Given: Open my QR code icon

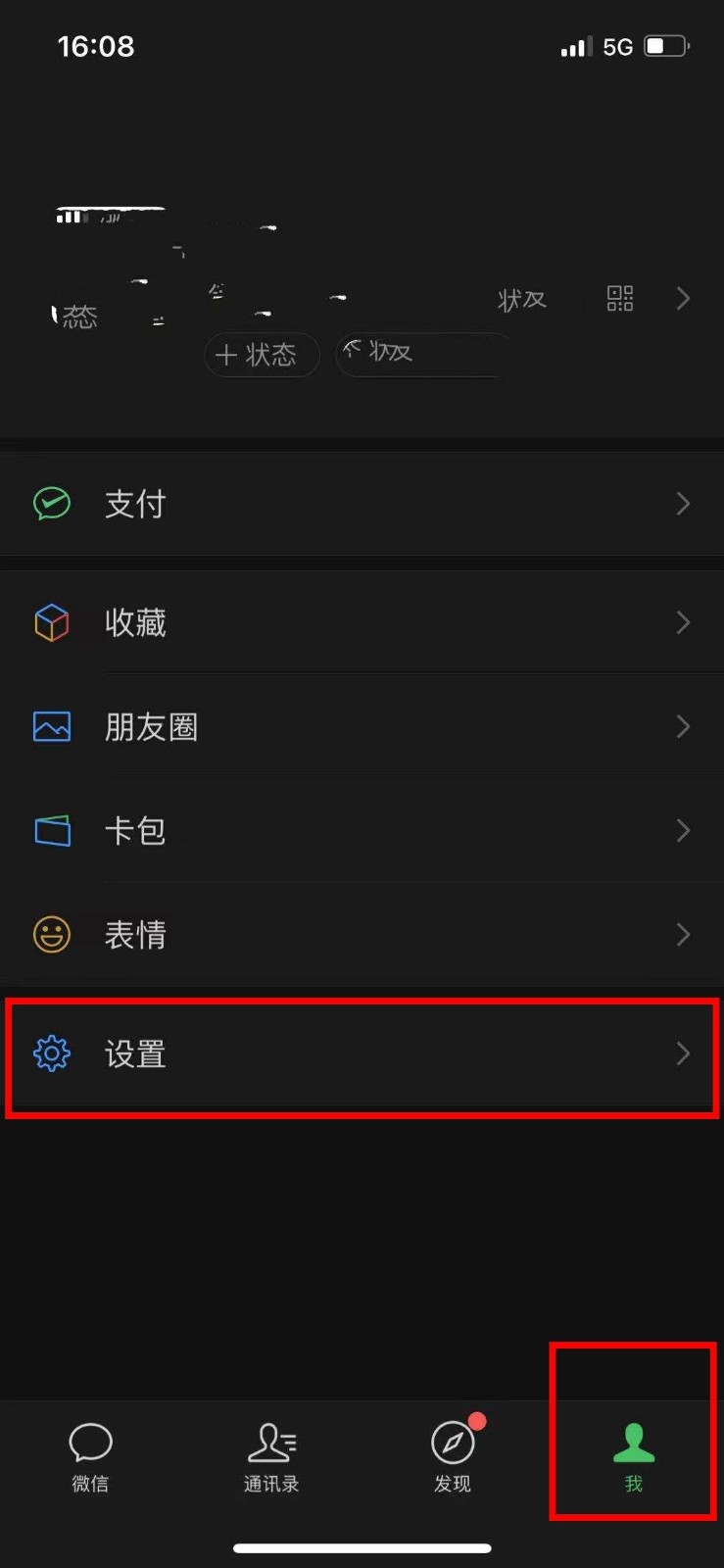Looking at the screenshot, I should pyautogui.click(x=620, y=299).
